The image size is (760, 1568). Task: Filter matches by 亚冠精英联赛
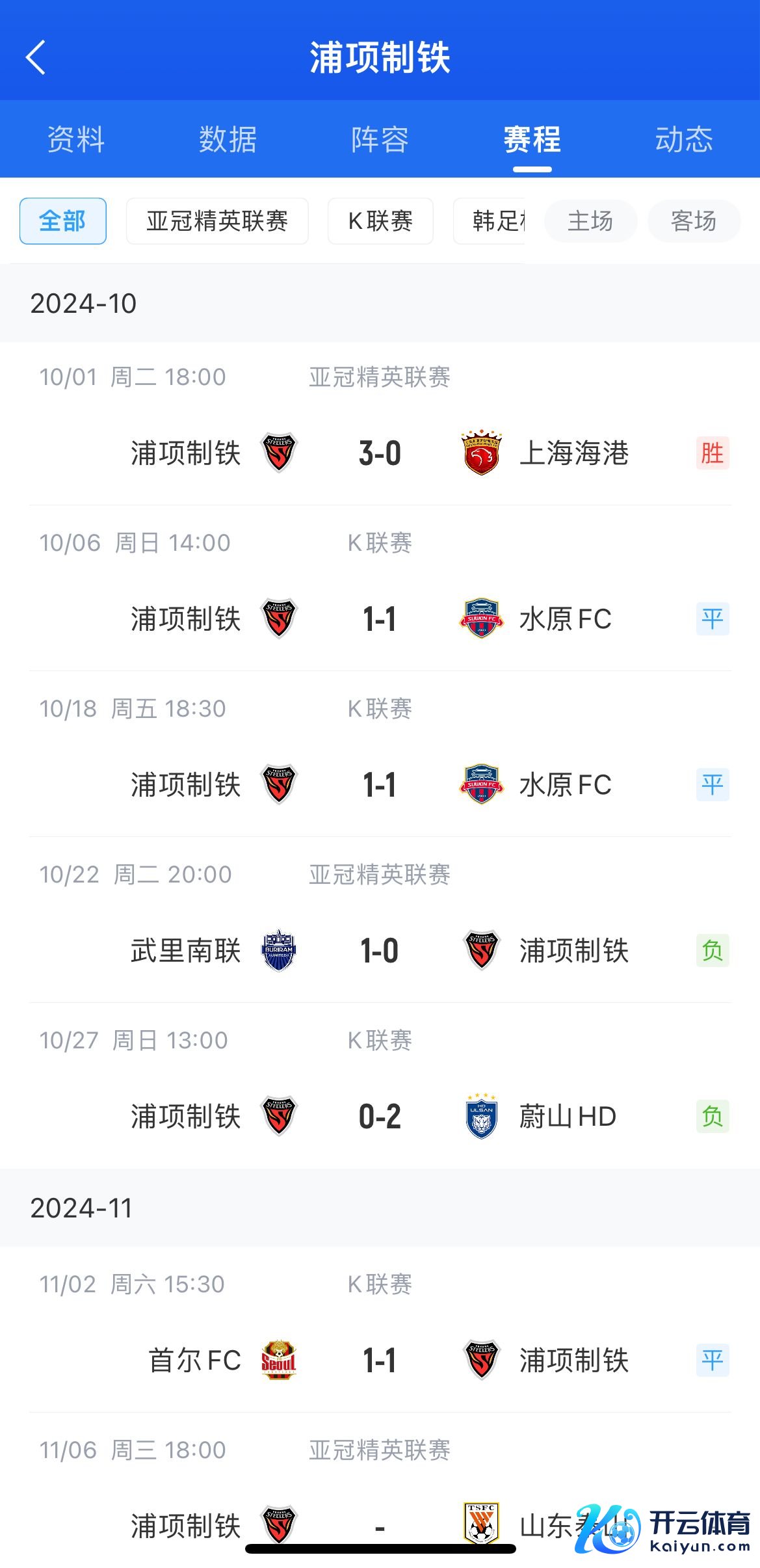click(x=217, y=221)
